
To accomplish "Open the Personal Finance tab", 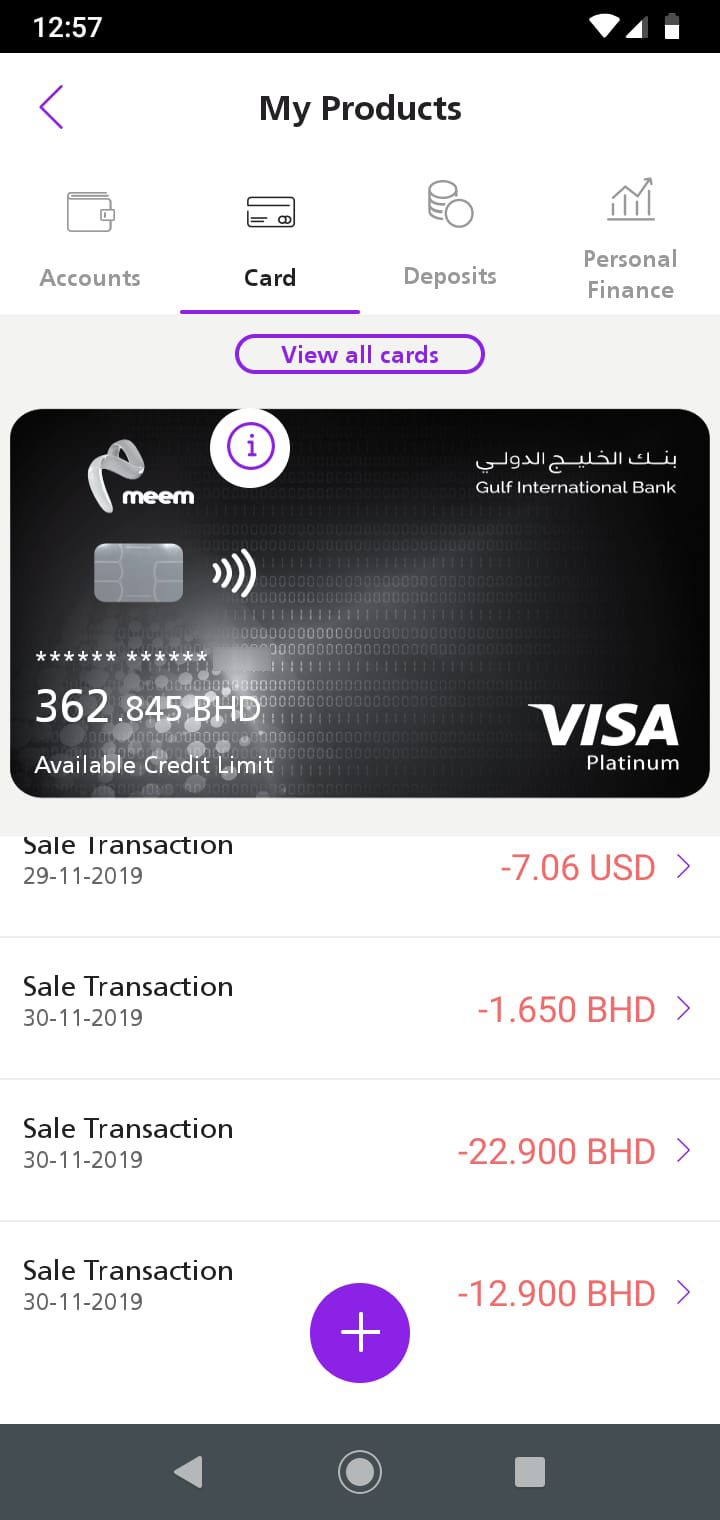I will [x=630, y=240].
